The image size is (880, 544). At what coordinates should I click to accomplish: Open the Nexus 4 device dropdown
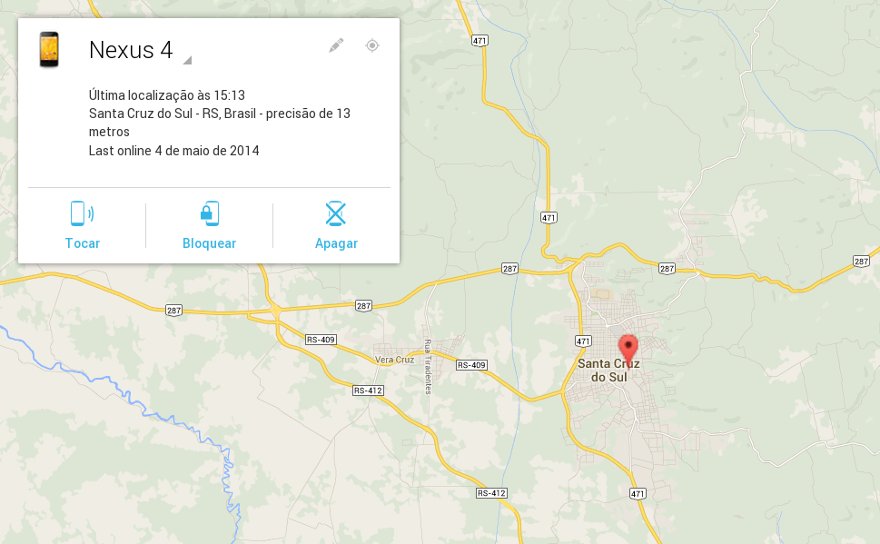coord(187,59)
